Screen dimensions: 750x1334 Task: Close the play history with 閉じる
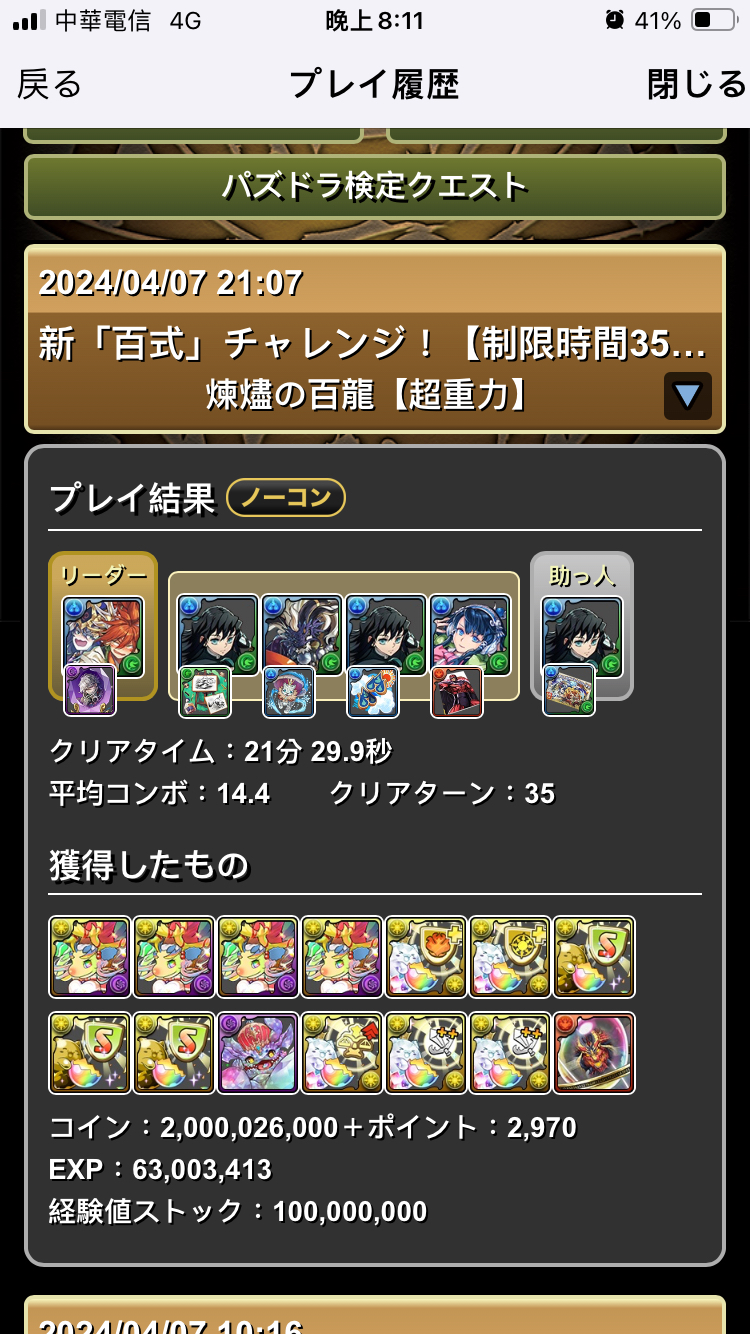(x=696, y=85)
